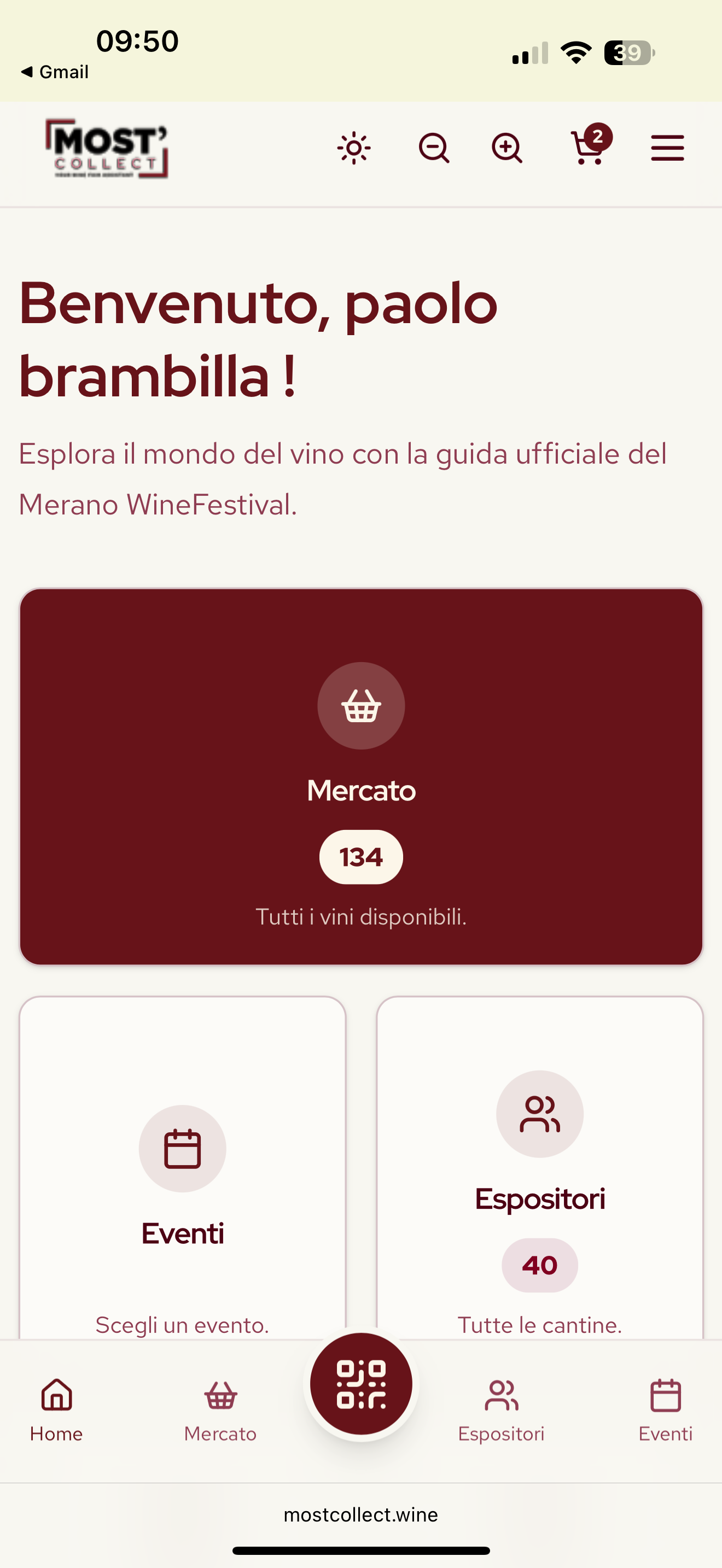Click the basket icon on the Mercato card
The image size is (722, 1568).
pyautogui.click(x=361, y=705)
